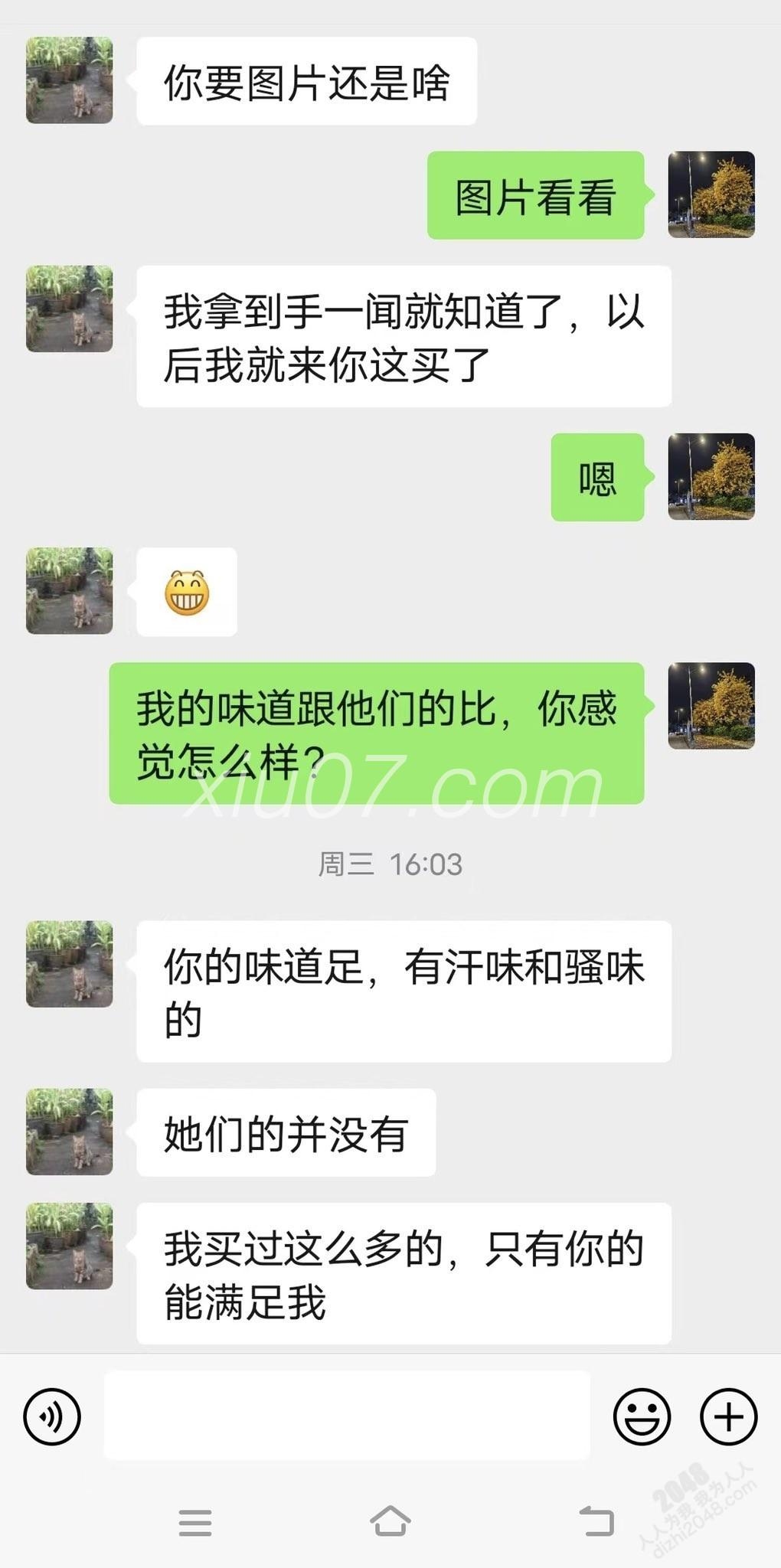
Task: Open the recent apps menu button
Action: (195, 1522)
